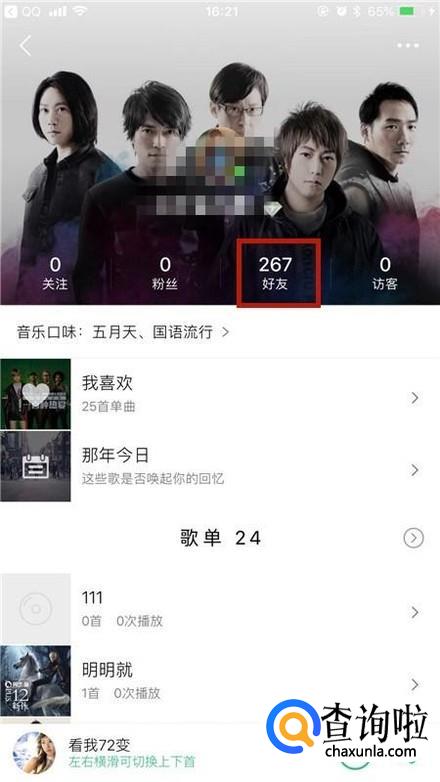440x782 pixels.
Task: Open the playlist named 111
Action: [x=220, y=609]
